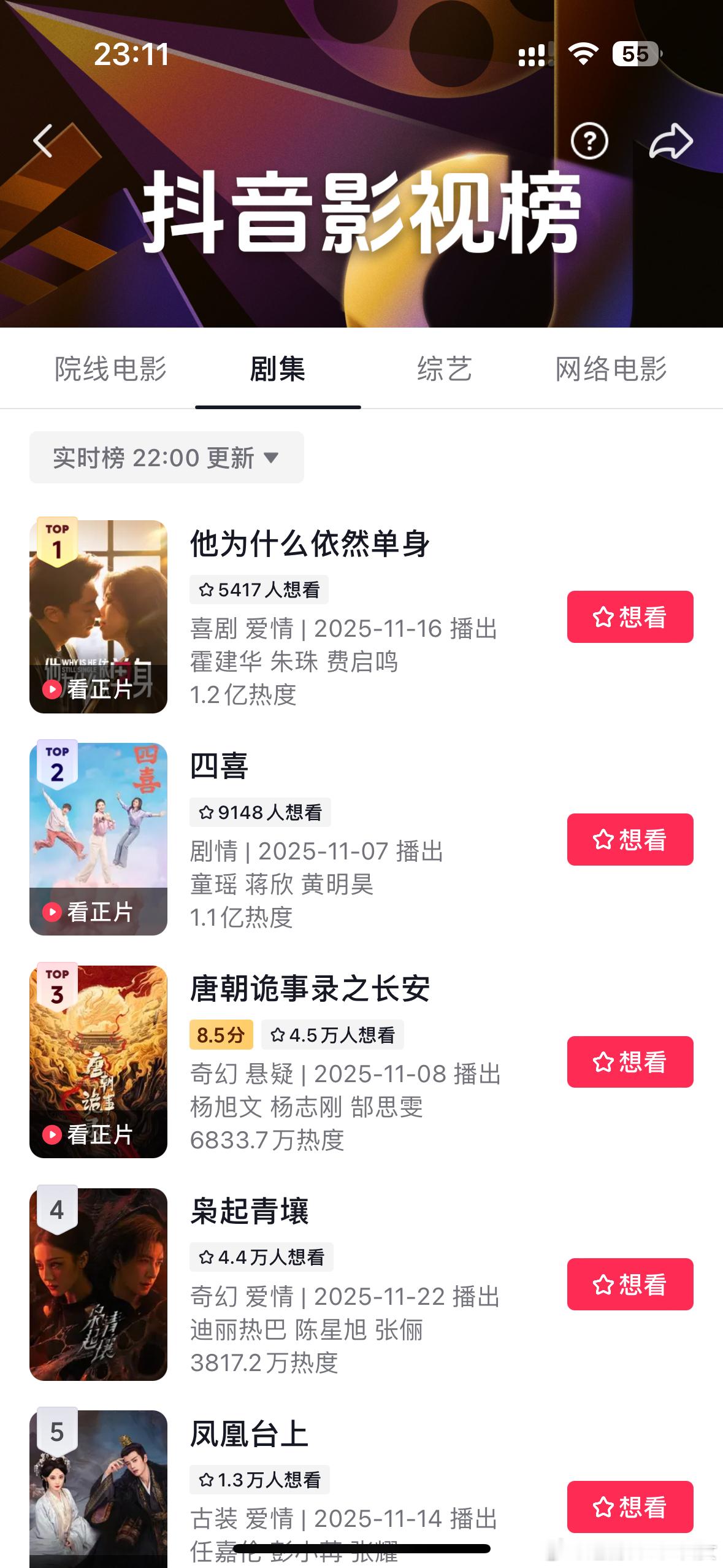Screen dimensions: 723x1568
Task: Toggle 想看 for 枭起青壤
Action: point(629,1285)
